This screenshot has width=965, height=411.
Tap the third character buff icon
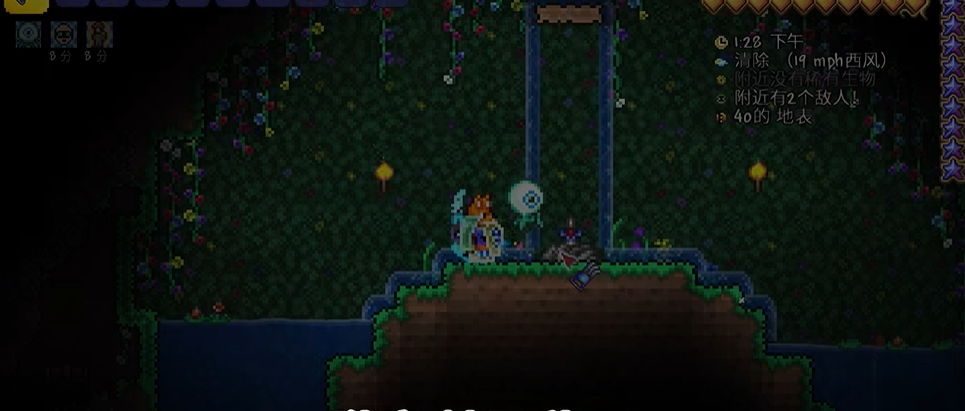pyautogui.click(x=98, y=35)
